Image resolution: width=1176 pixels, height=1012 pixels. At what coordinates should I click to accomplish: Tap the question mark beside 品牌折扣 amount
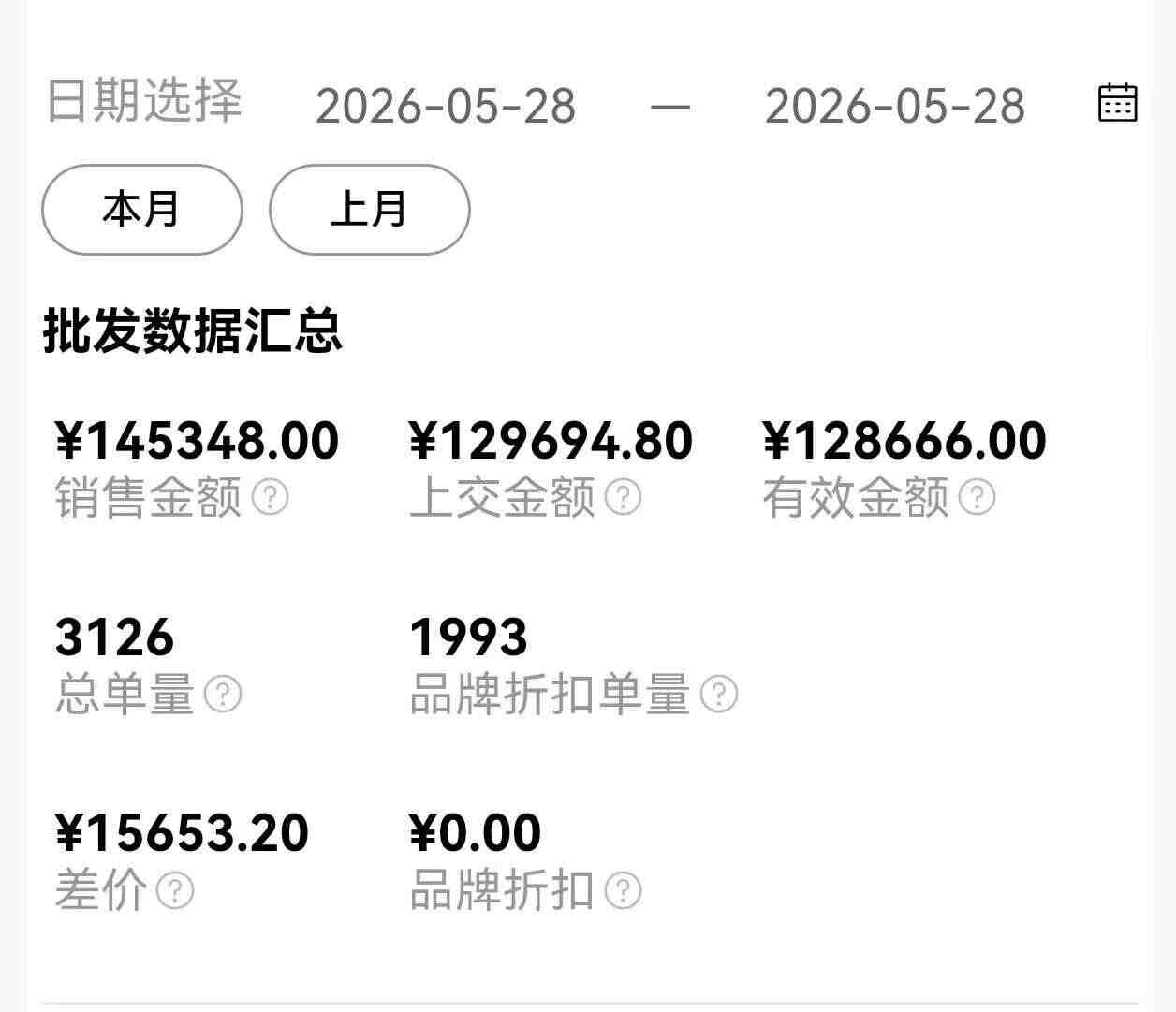624,891
